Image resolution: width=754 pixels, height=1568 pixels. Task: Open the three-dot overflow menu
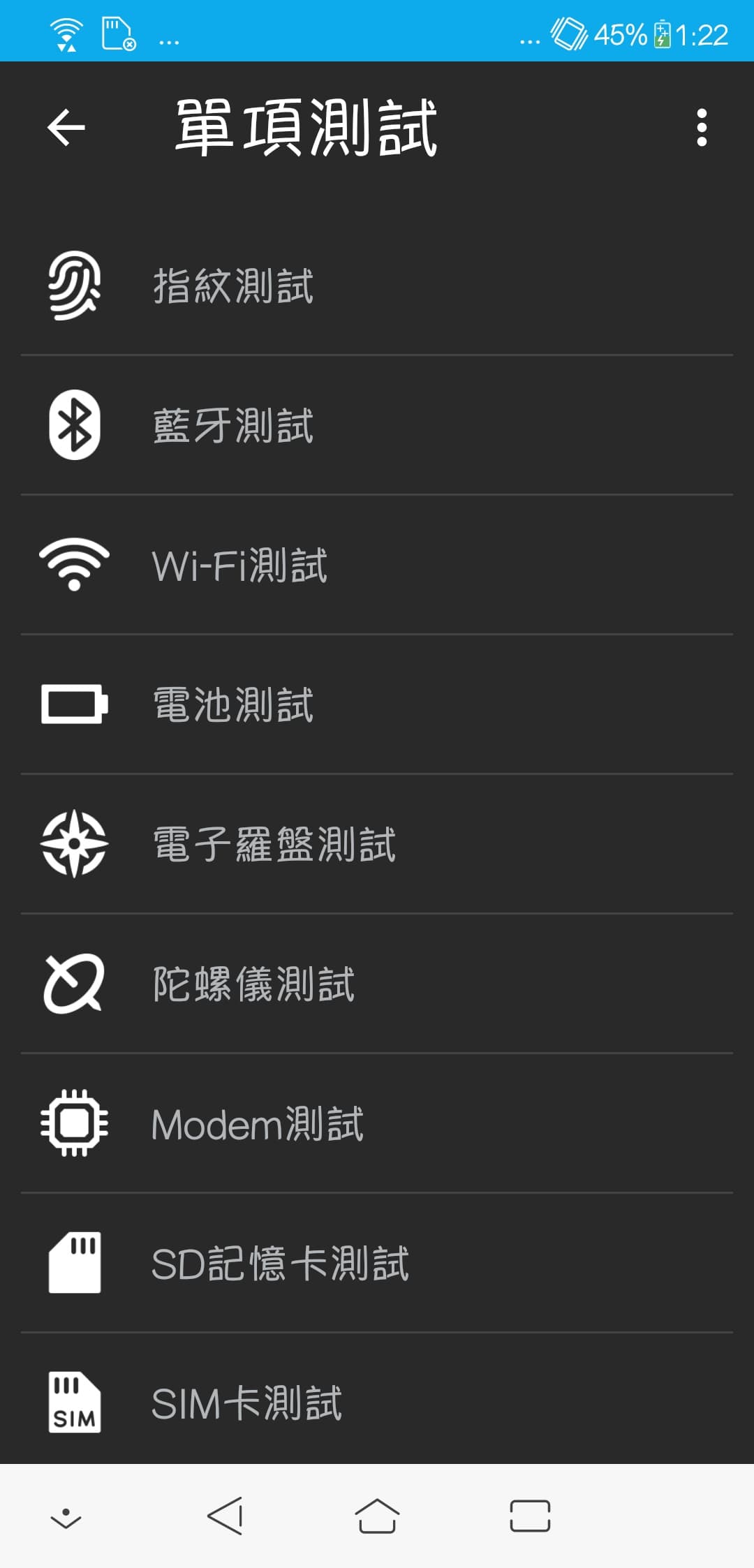click(x=702, y=128)
